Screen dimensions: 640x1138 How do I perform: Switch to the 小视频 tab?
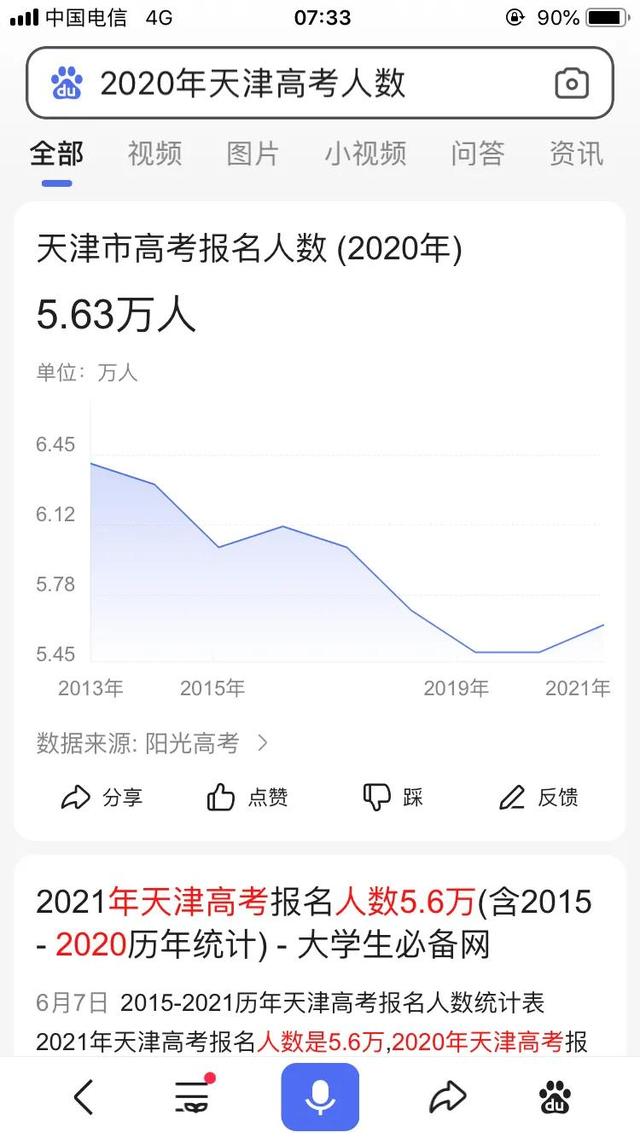click(365, 153)
